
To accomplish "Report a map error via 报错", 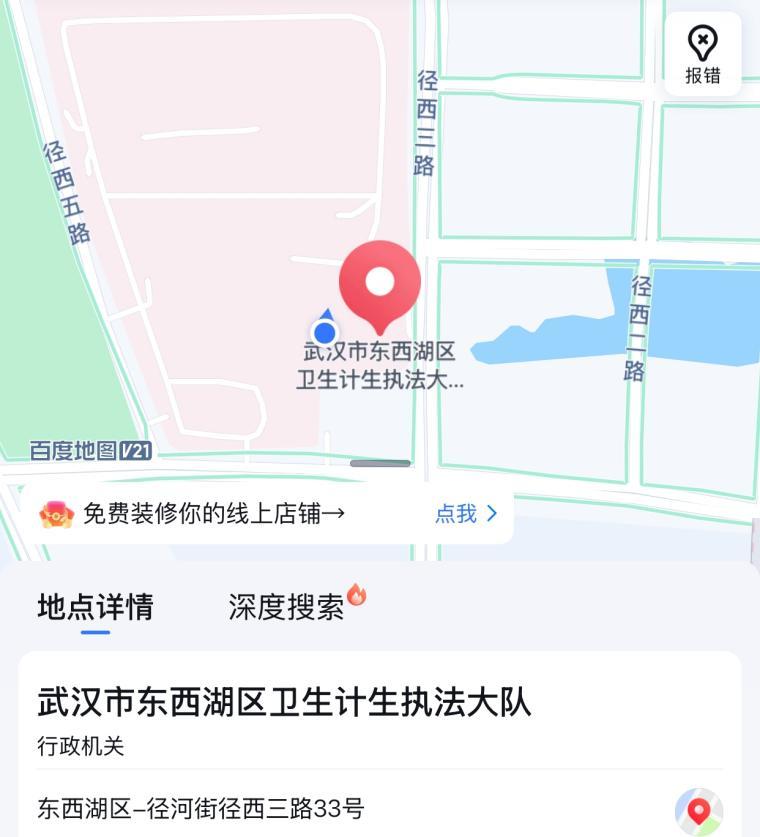I will [702, 55].
